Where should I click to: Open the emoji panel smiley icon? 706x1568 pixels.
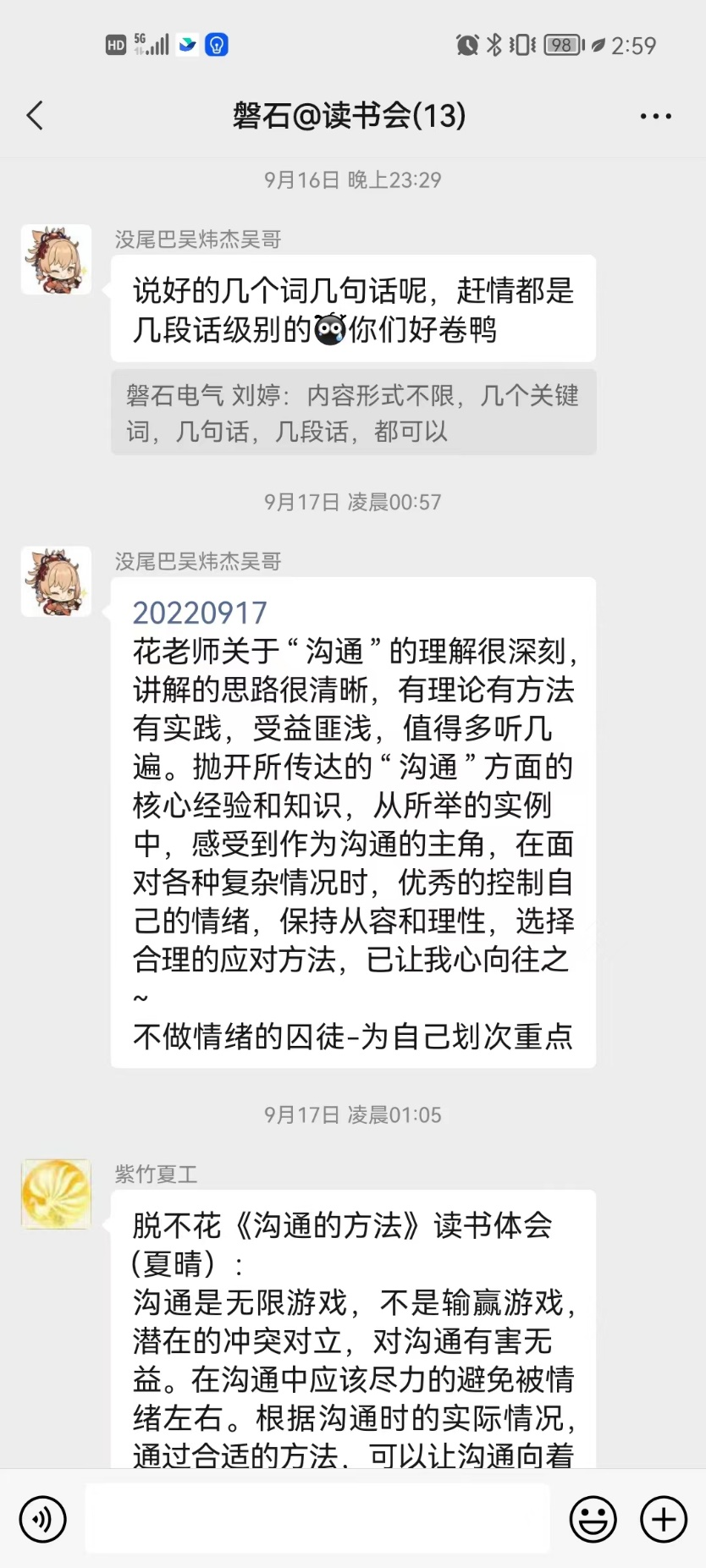[593, 1519]
